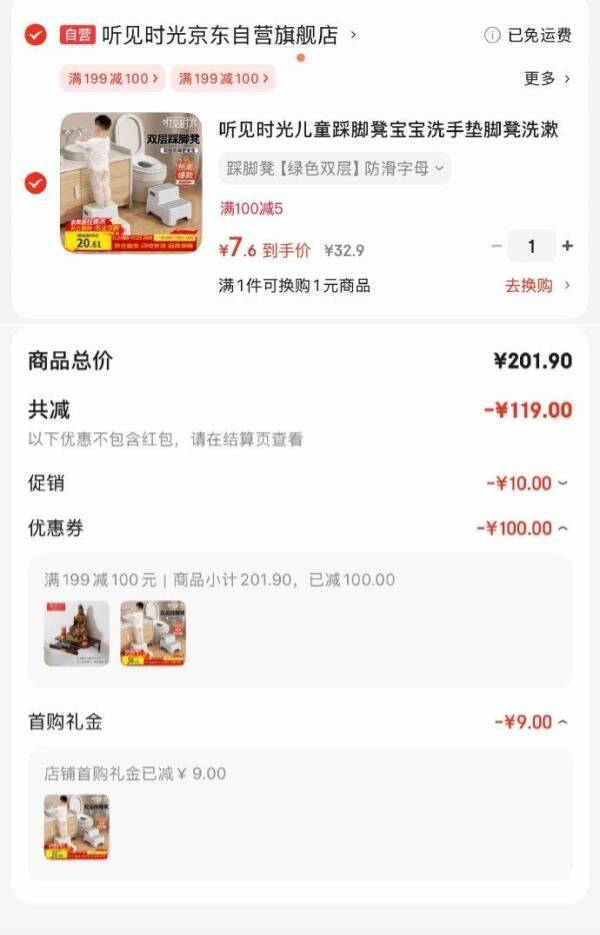Increase item quantity with the plus button
This screenshot has height=935, width=600.
(x=567, y=246)
